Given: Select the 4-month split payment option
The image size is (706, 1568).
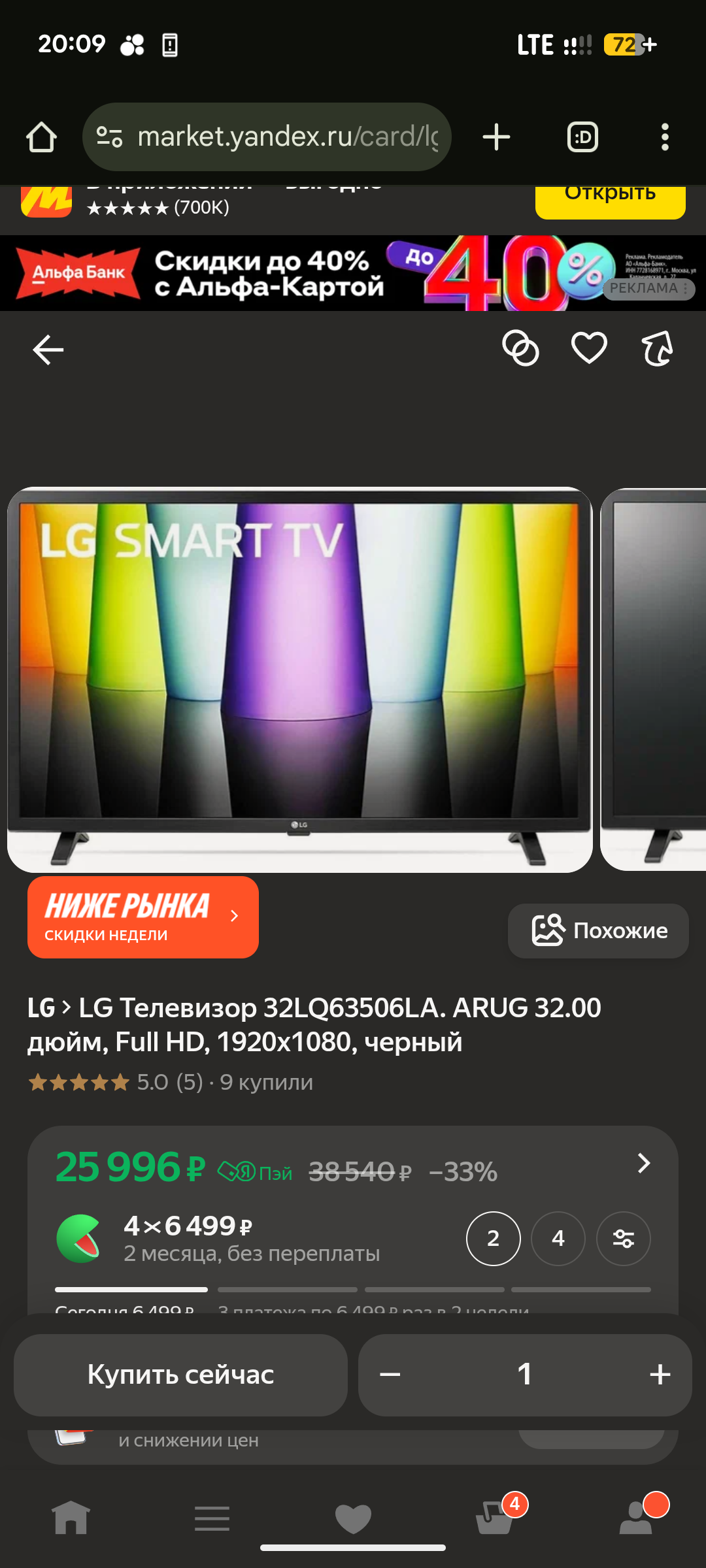Looking at the screenshot, I should coord(558,1239).
